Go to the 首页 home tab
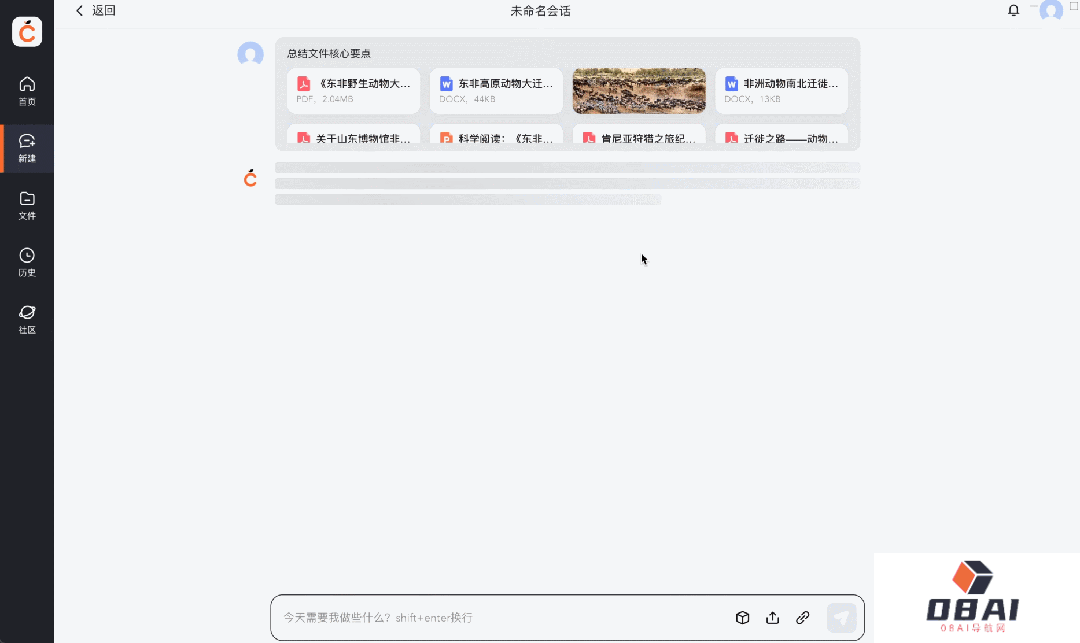Viewport: 1080px width, 643px height. click(x=27, y=90)
